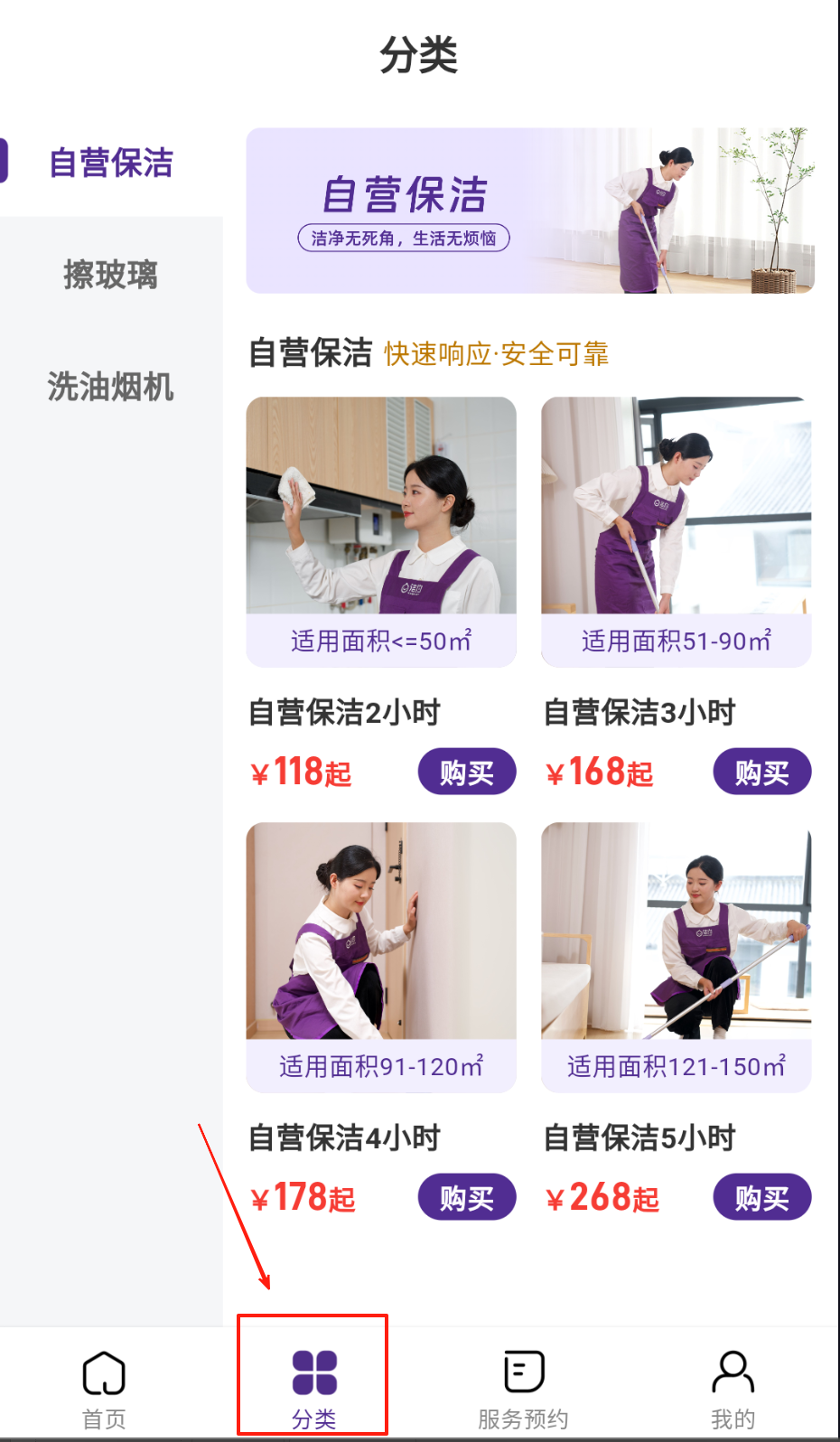Tap 购买 for 自营保洁5小时

(761, 1198)
